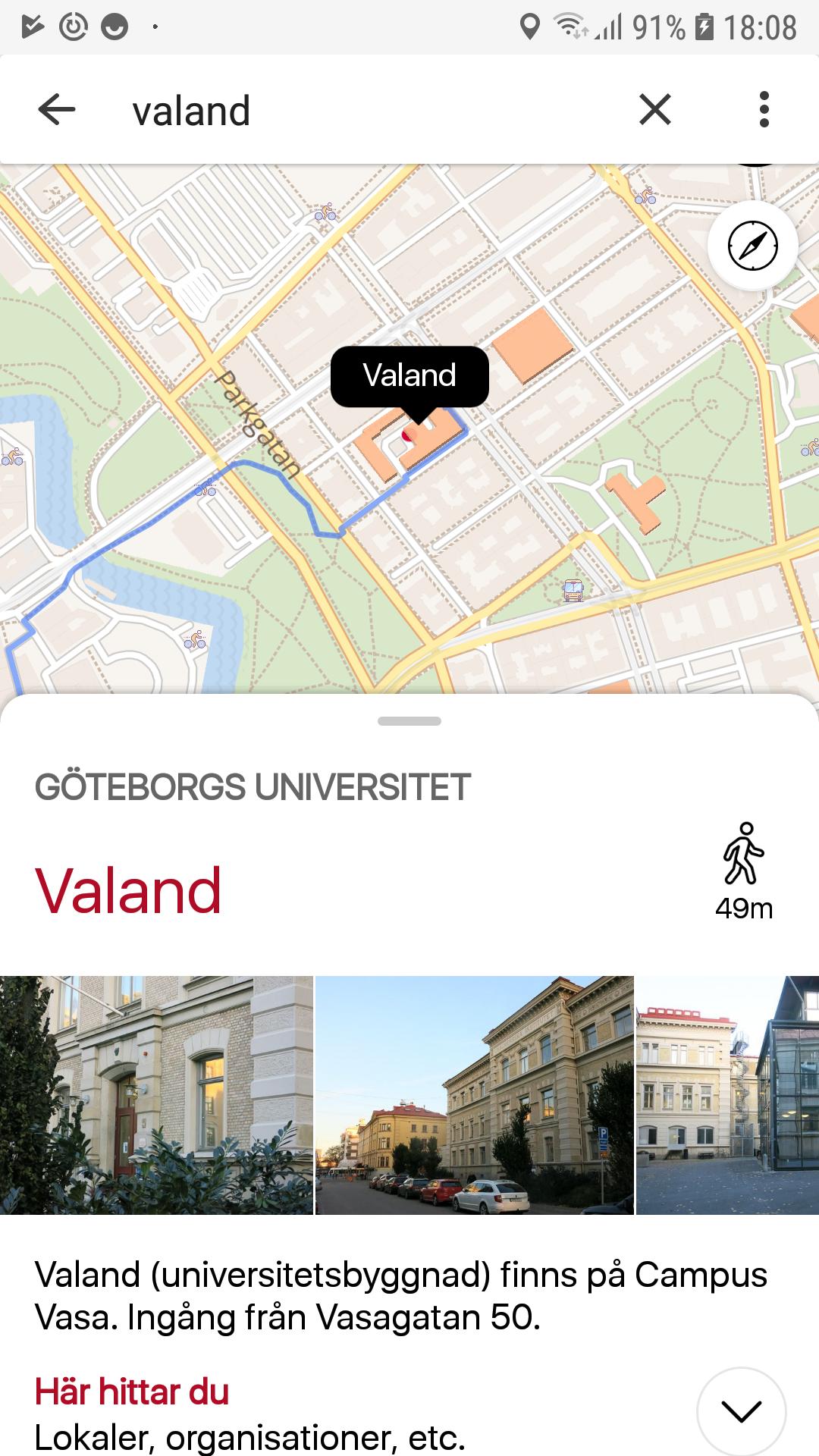Clear the 'valand' search text

coord(655,110)
